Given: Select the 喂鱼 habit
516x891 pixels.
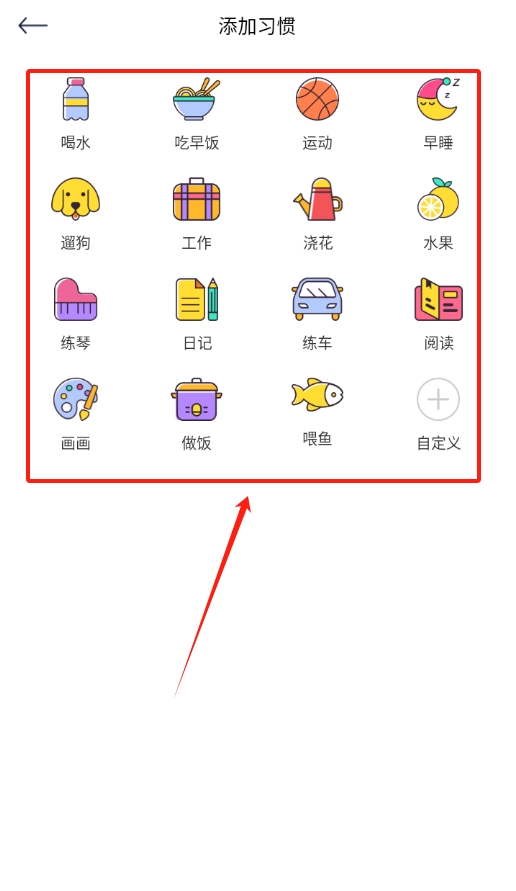Looking at the screenshot, I should [x=317, y=412].
